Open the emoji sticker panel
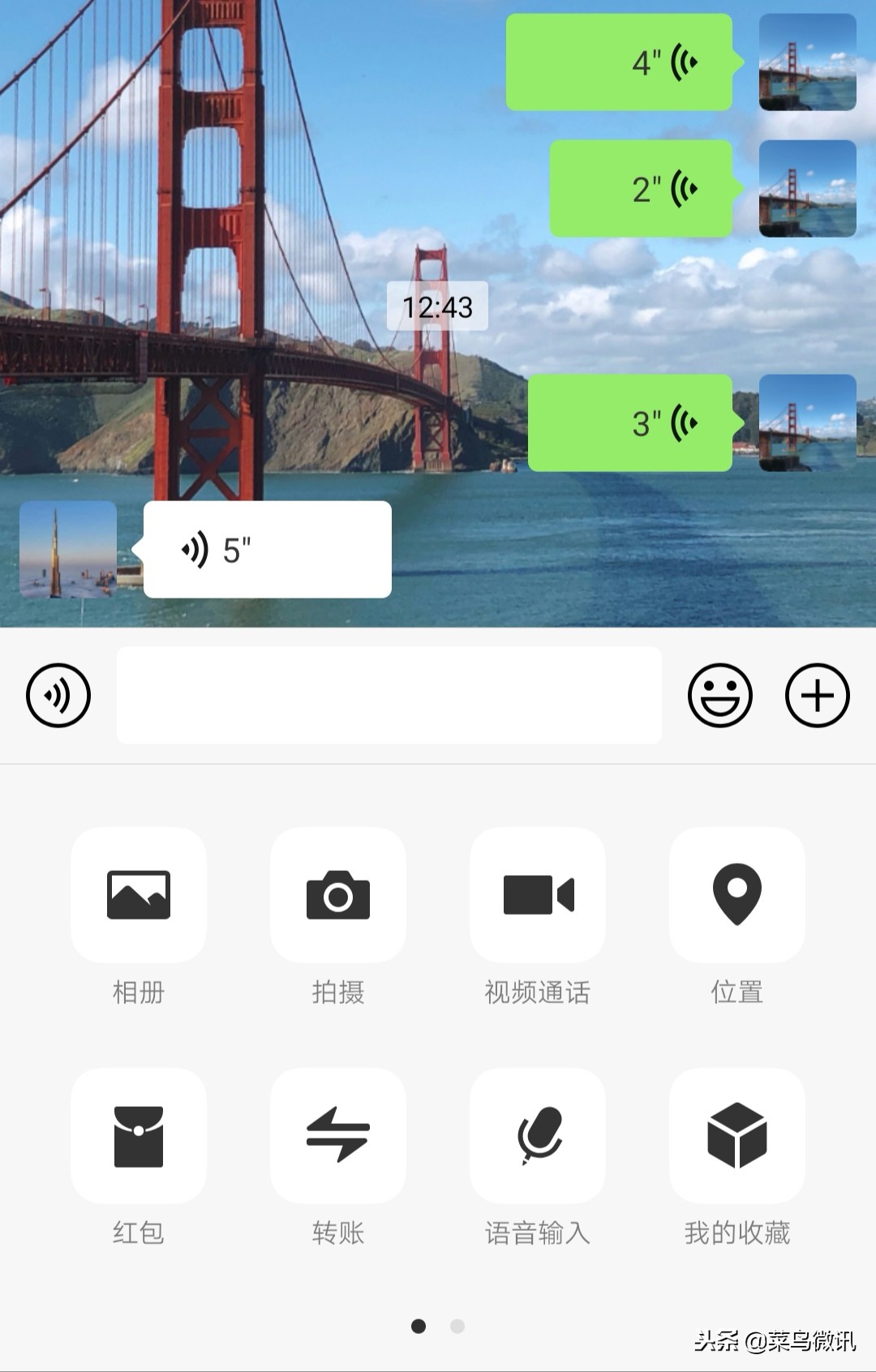 click(x=719, y=696)
